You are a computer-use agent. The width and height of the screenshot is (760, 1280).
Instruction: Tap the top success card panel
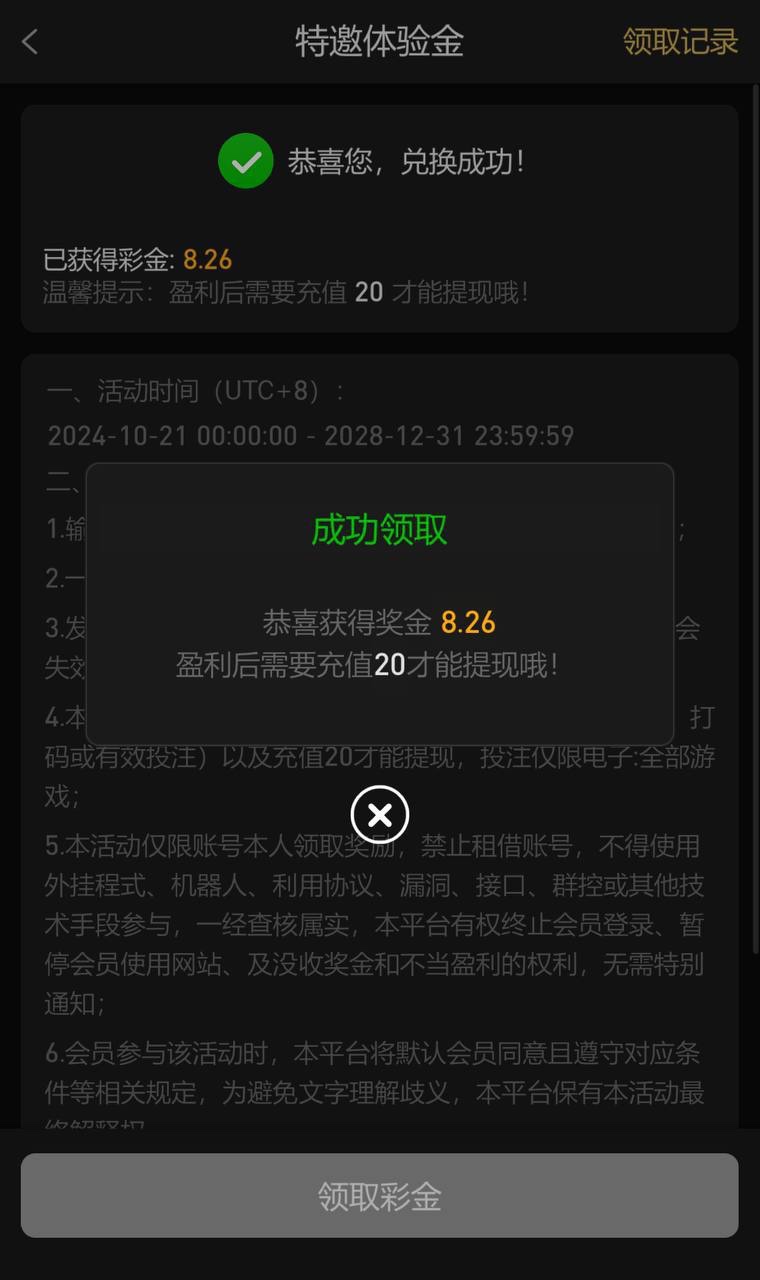point(379,220)
